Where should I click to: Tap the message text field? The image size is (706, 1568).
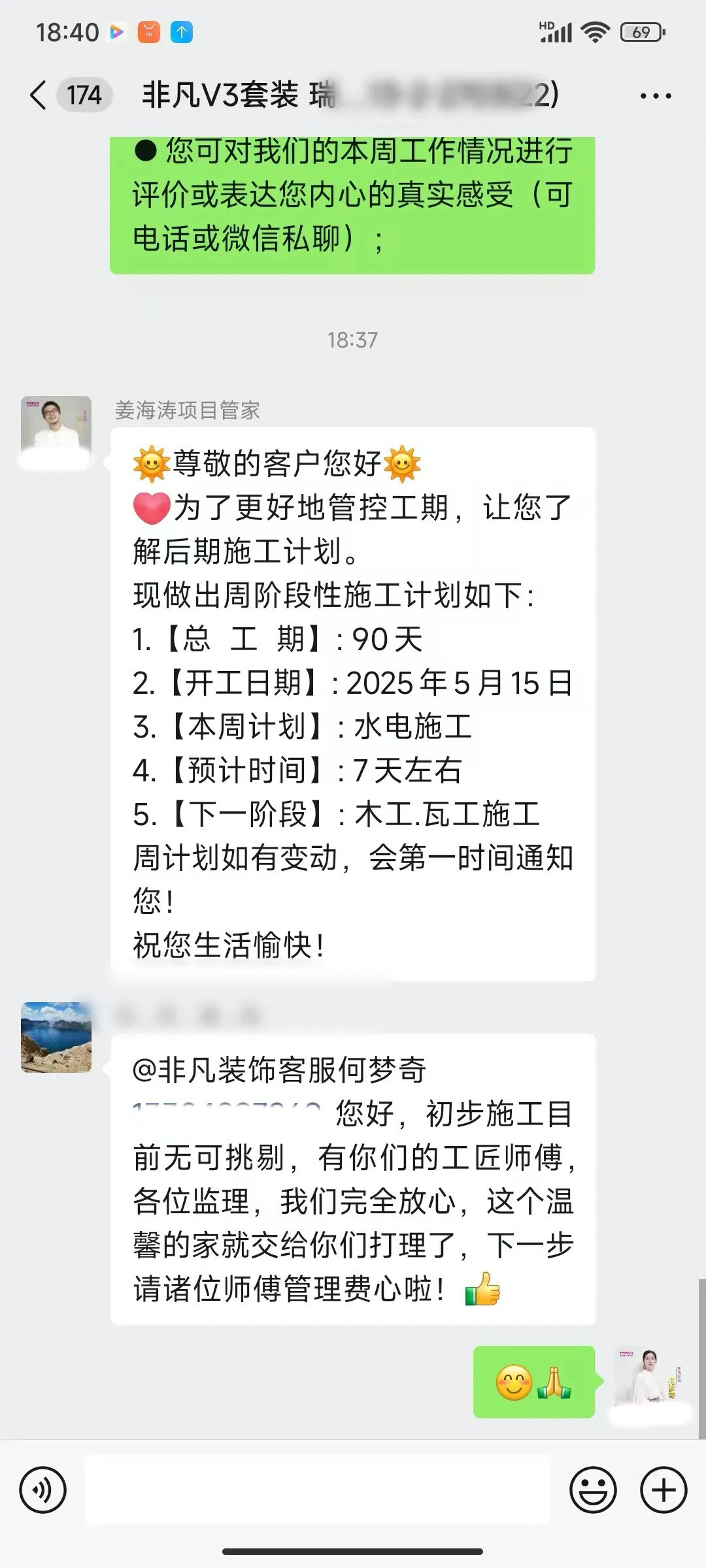point(318,1490)
